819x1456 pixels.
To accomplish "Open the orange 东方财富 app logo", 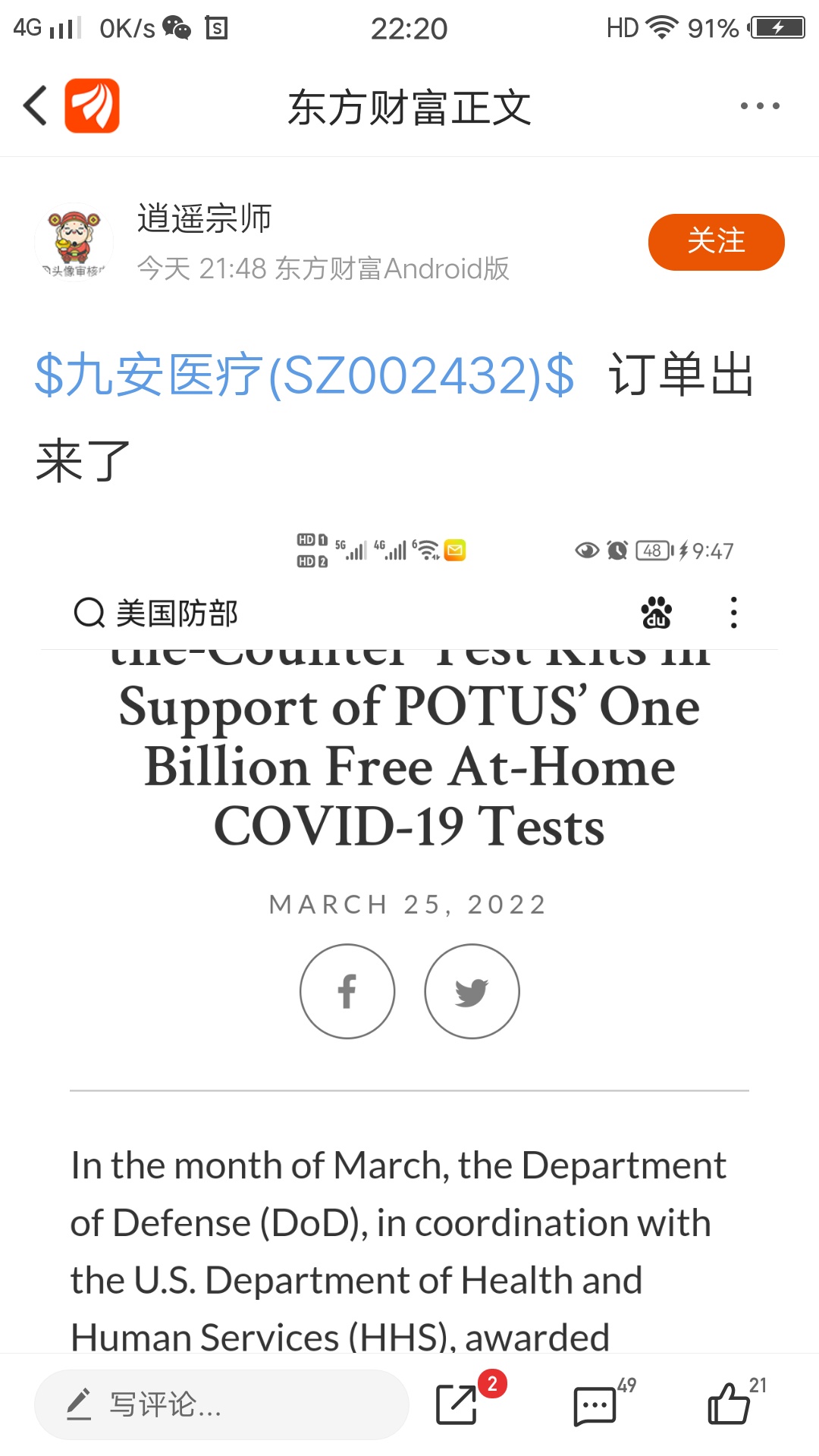I will click(x=93, y=105).
